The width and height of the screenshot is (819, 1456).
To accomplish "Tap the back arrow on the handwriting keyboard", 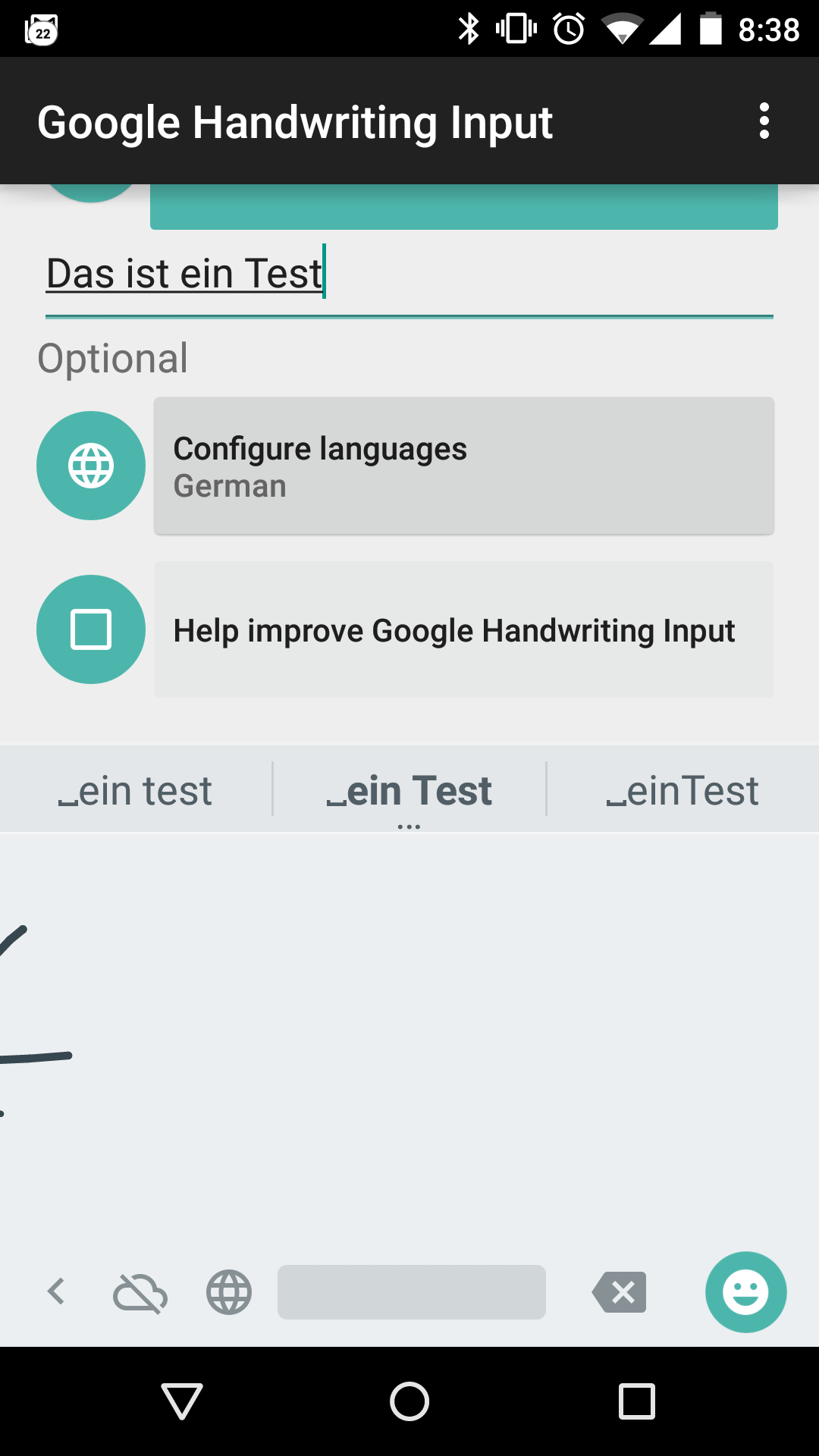I will (x=57, y=1291).
